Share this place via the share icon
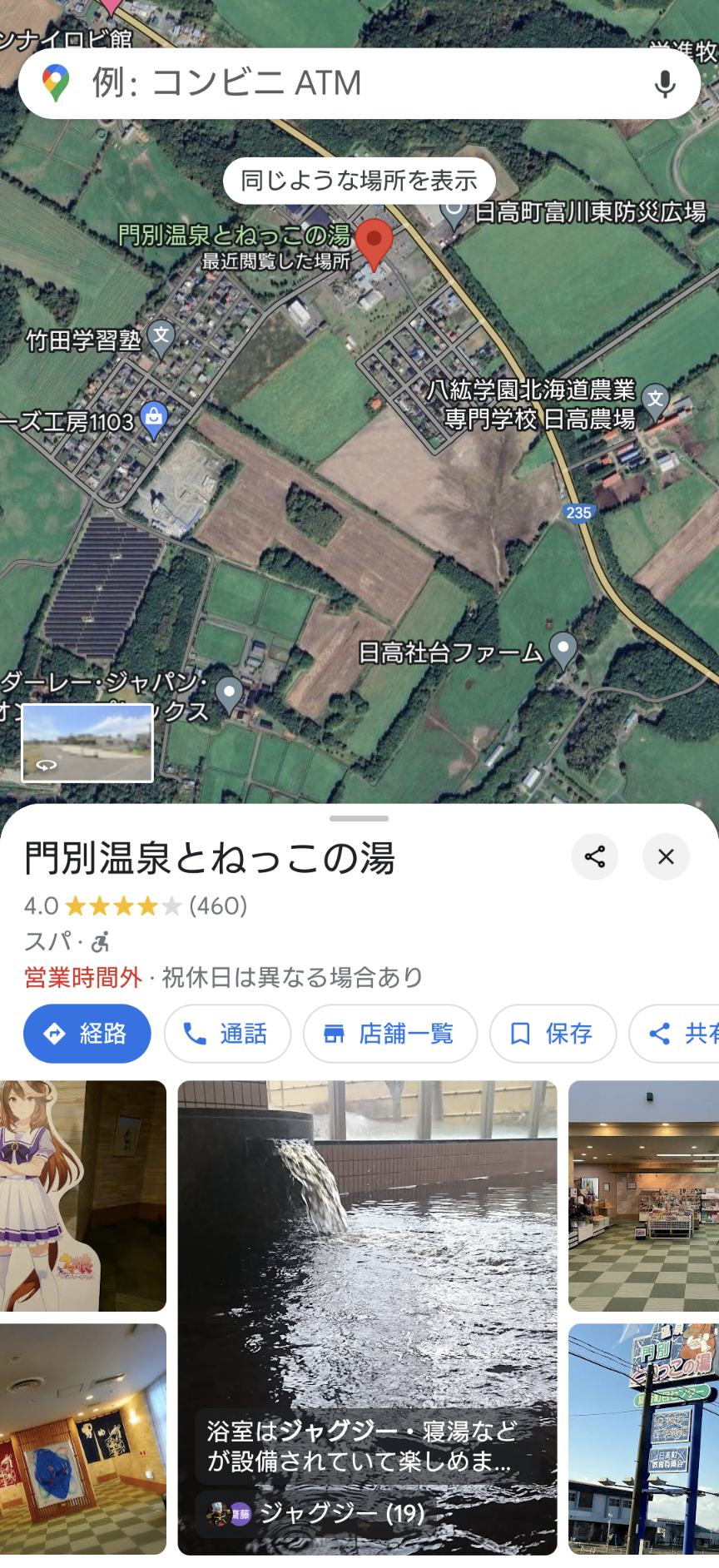The height and width of the screenshot is (1568, 719). pyautogui.click(x=594, y=856)
